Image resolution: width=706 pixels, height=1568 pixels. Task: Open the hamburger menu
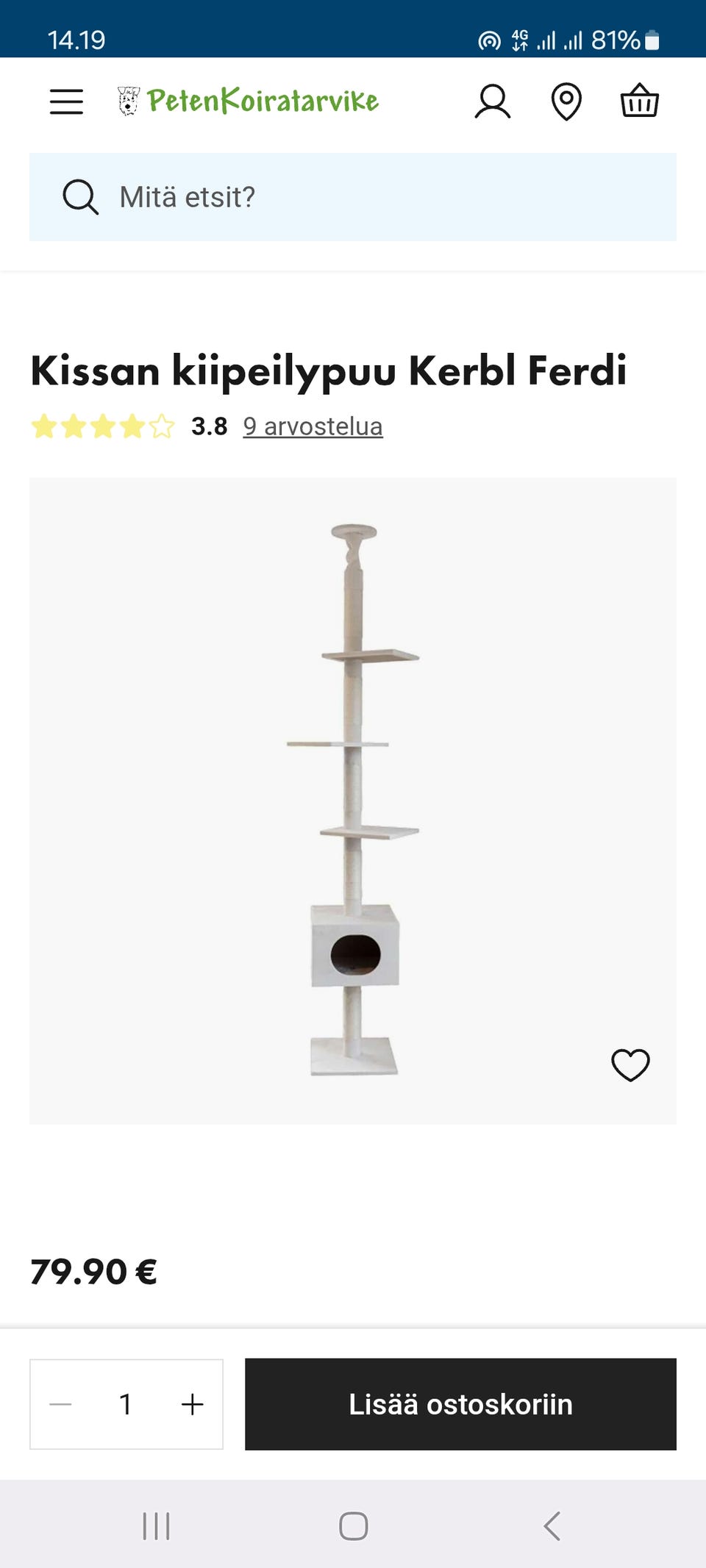click(66, 101)
